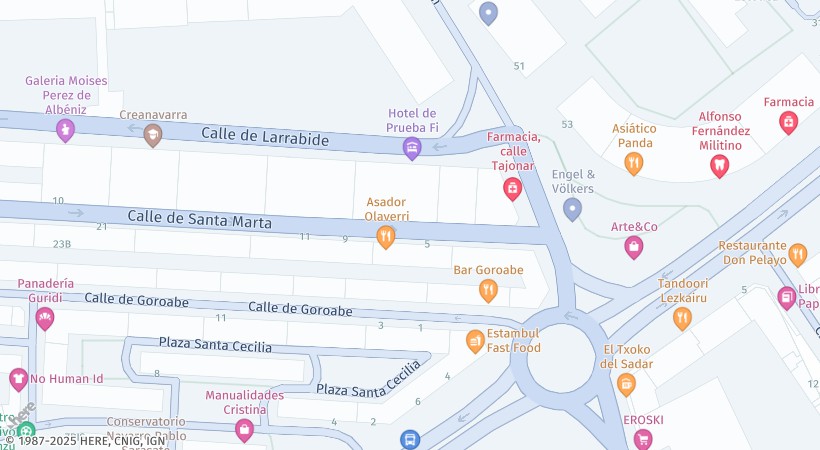The height and width of the screenshot is (450, 820).
Task: Select the Panadería Guridi bakery pin
Action: tap(44, 318)
